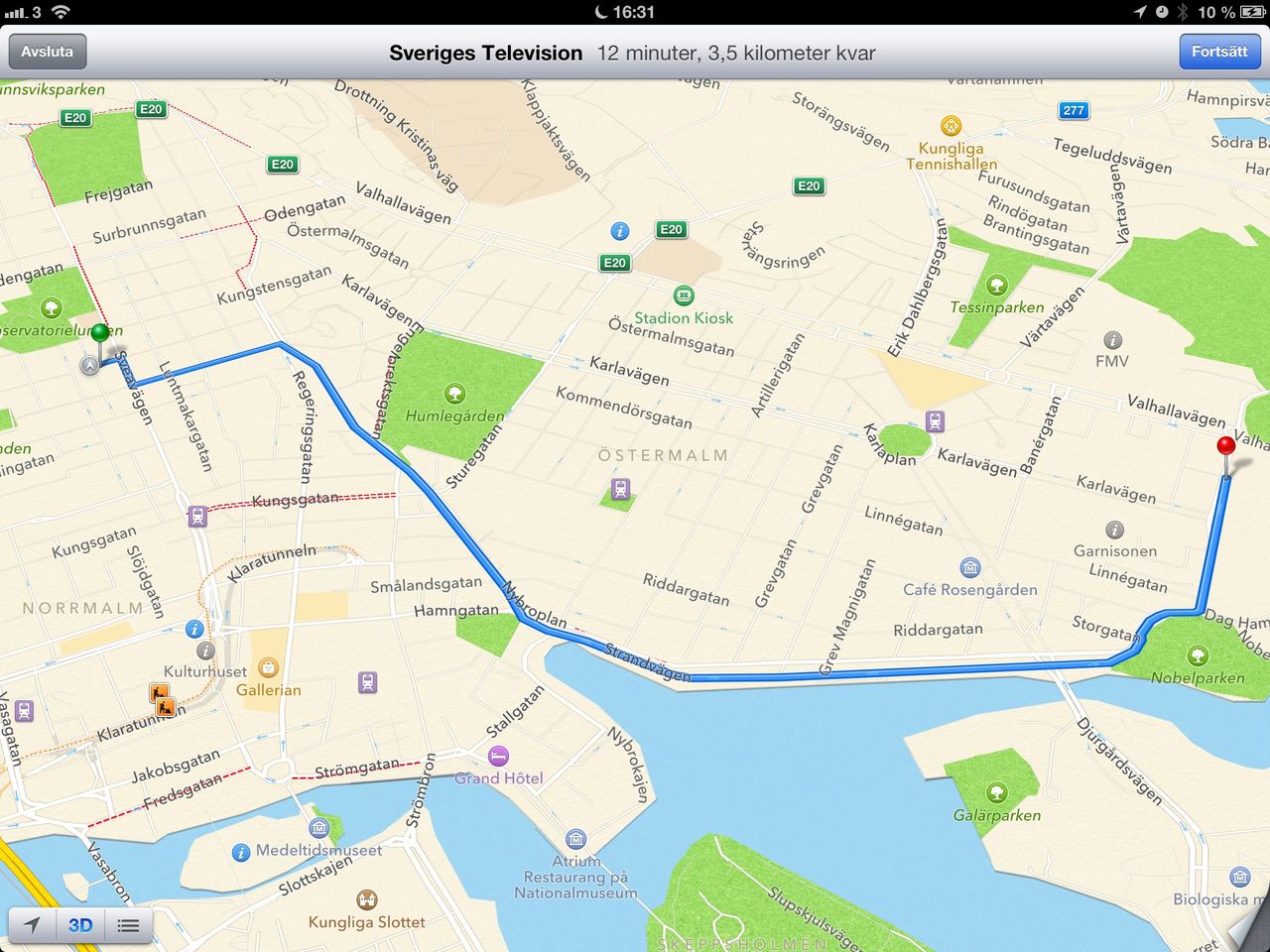Open the Nobelparken park marker
The image size is (1270, 952).
[x=1198, y=656]
